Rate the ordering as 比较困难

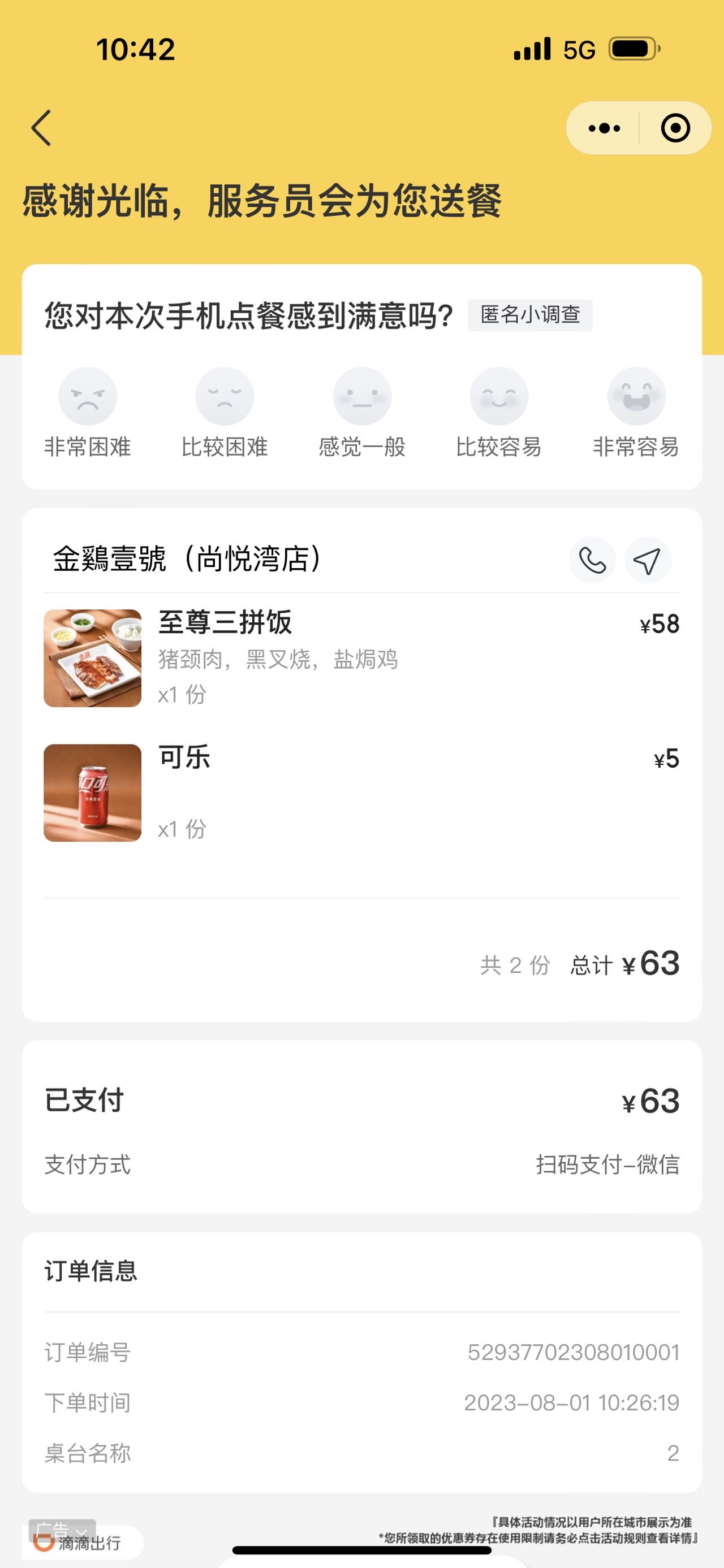pyautogui.click(x=225, y=413)
